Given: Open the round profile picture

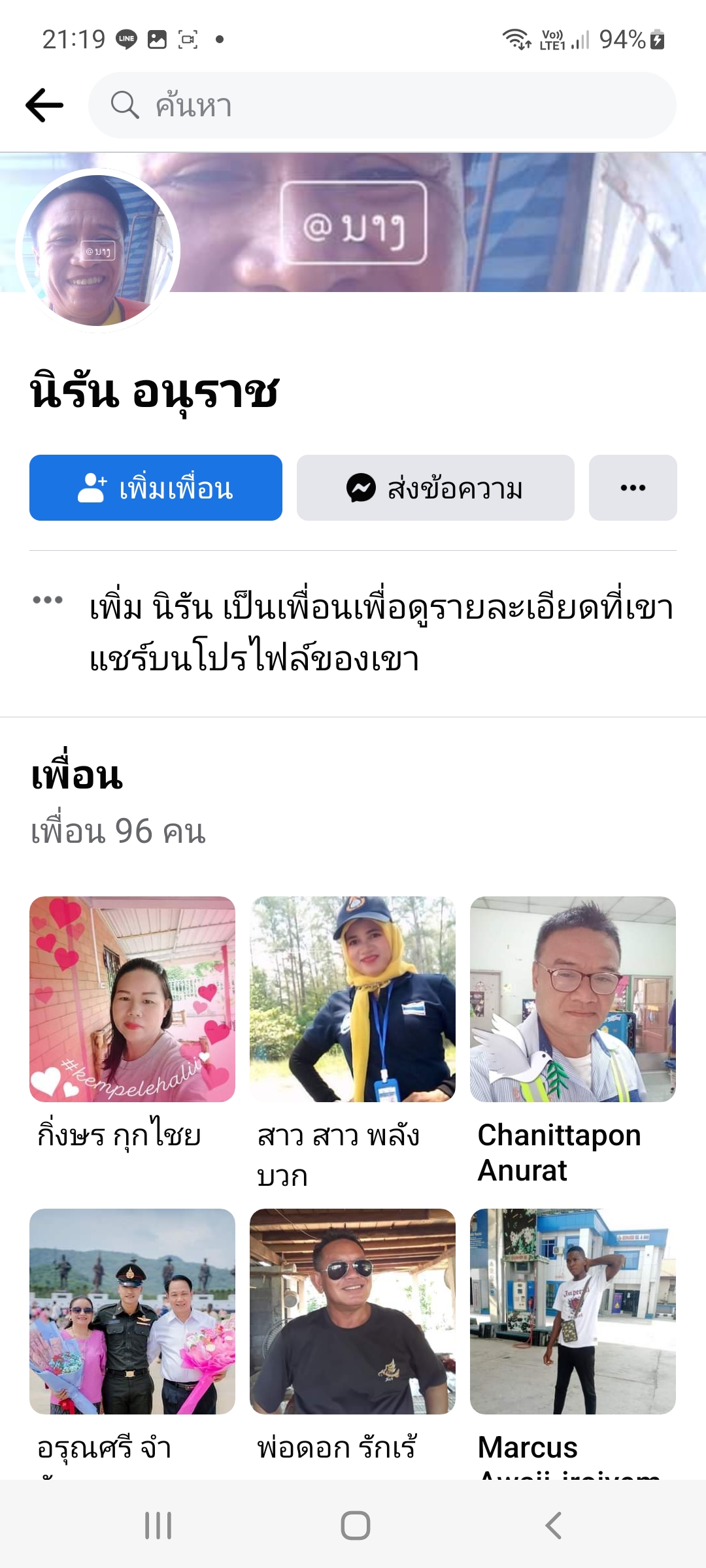Looking at the screenshot, I should (x=98, y=250).
